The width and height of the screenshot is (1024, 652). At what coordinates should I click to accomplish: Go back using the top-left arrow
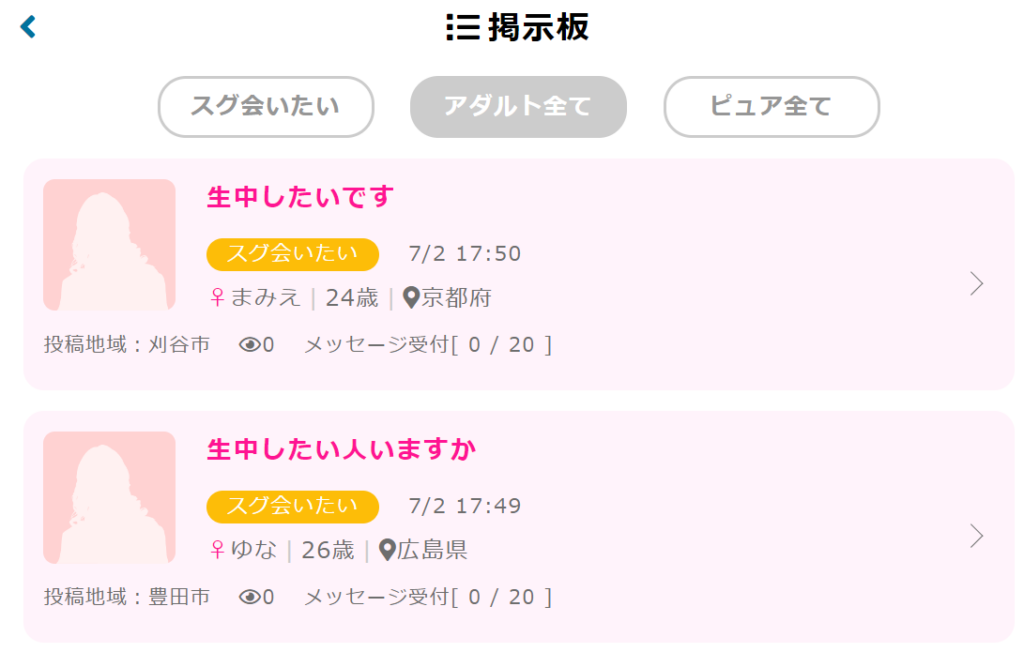click(x=28, y=27)
